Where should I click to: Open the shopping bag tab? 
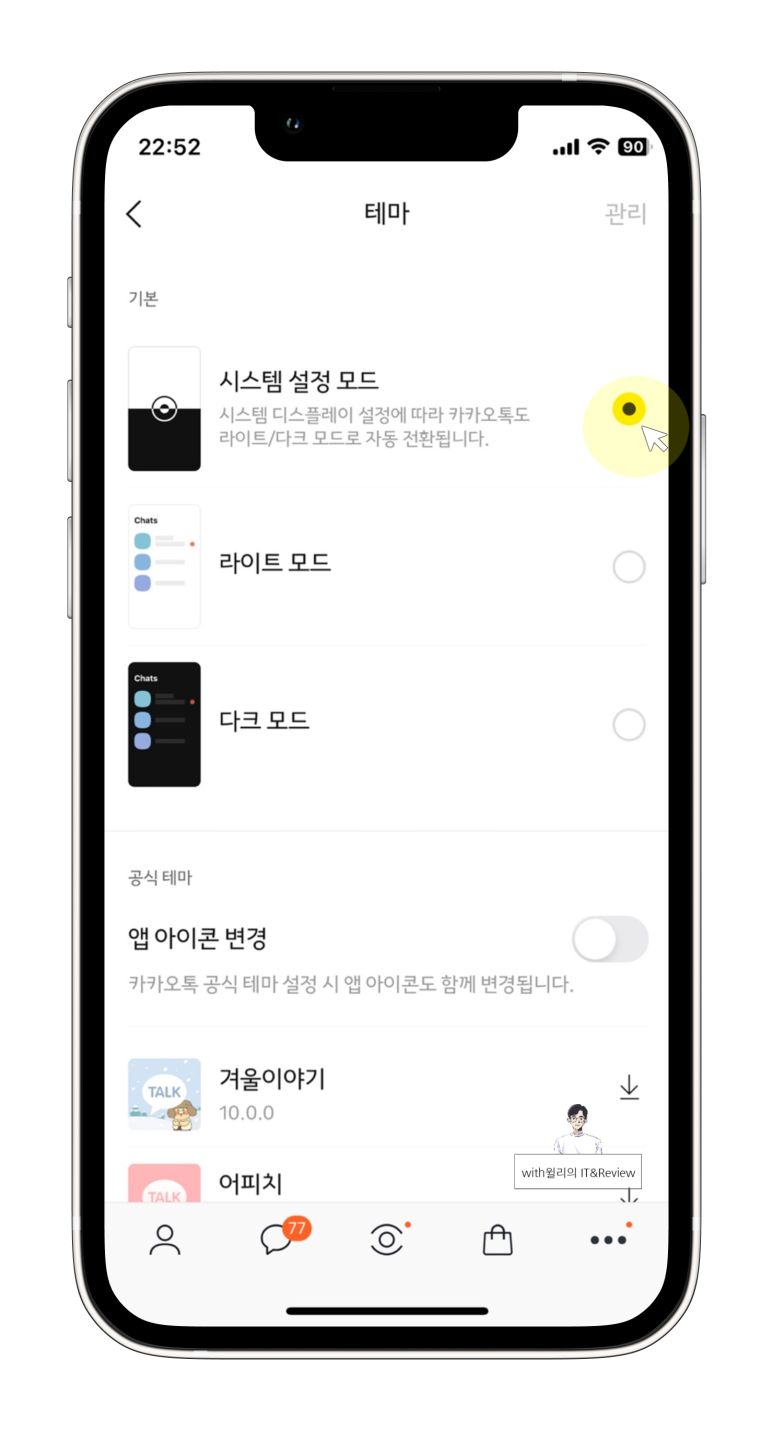tap(497, 1240)
